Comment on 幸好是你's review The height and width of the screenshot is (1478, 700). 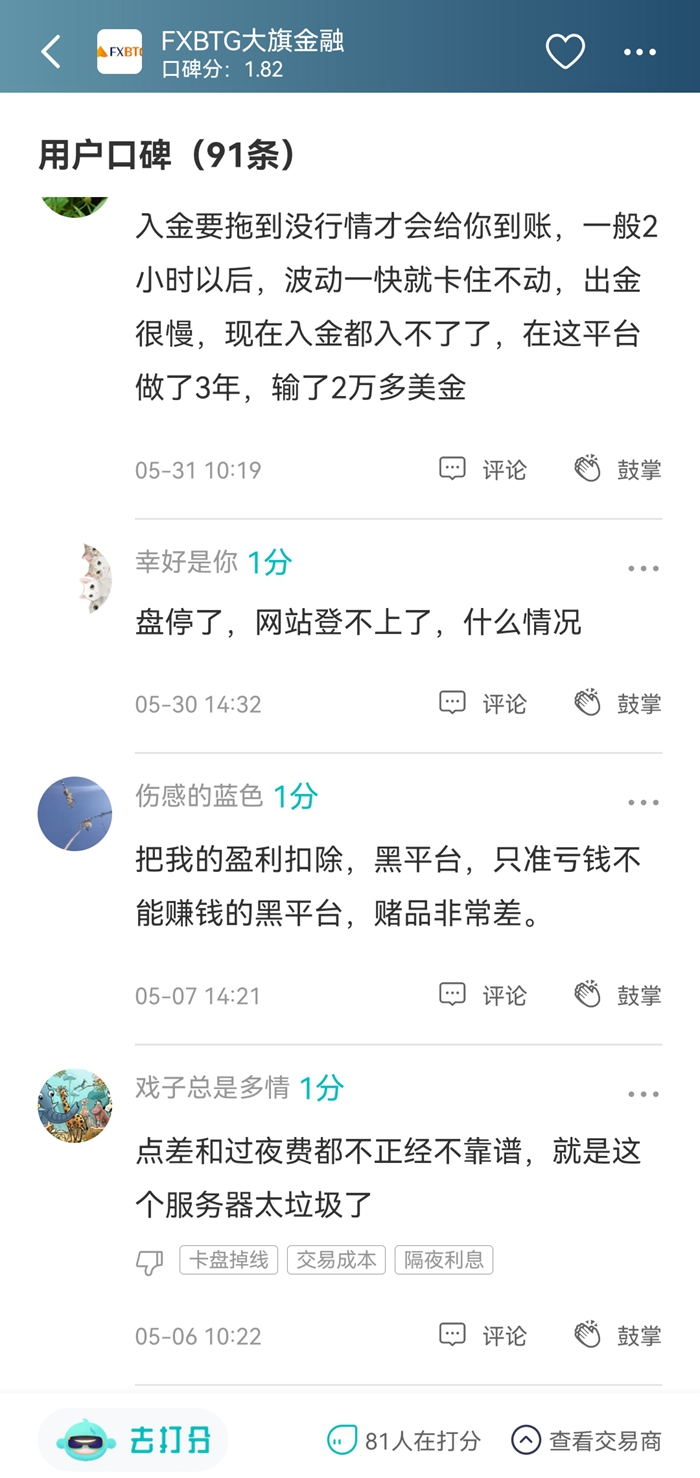click(483, 703)
